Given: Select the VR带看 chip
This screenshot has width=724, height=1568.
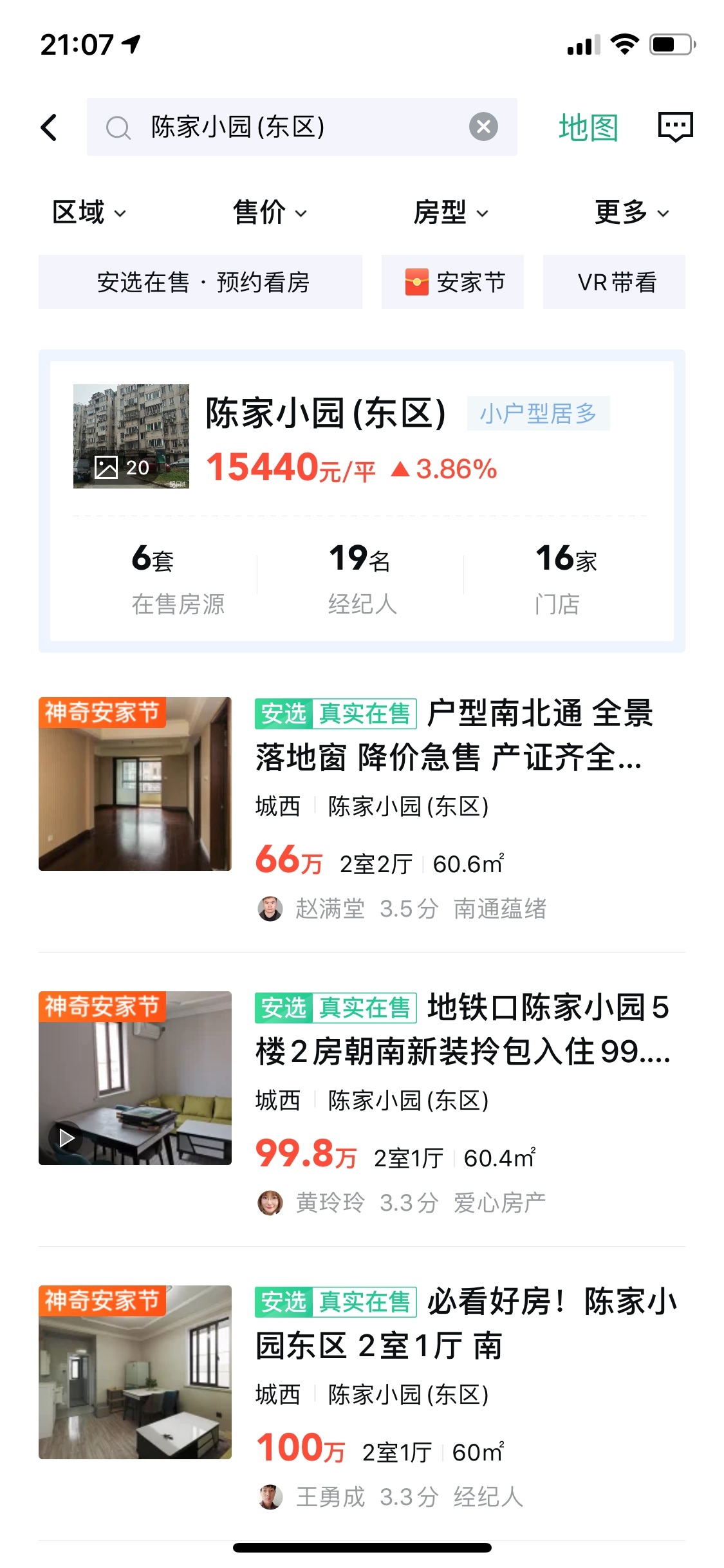Looking at the screenshot, I should click(614, 282).
